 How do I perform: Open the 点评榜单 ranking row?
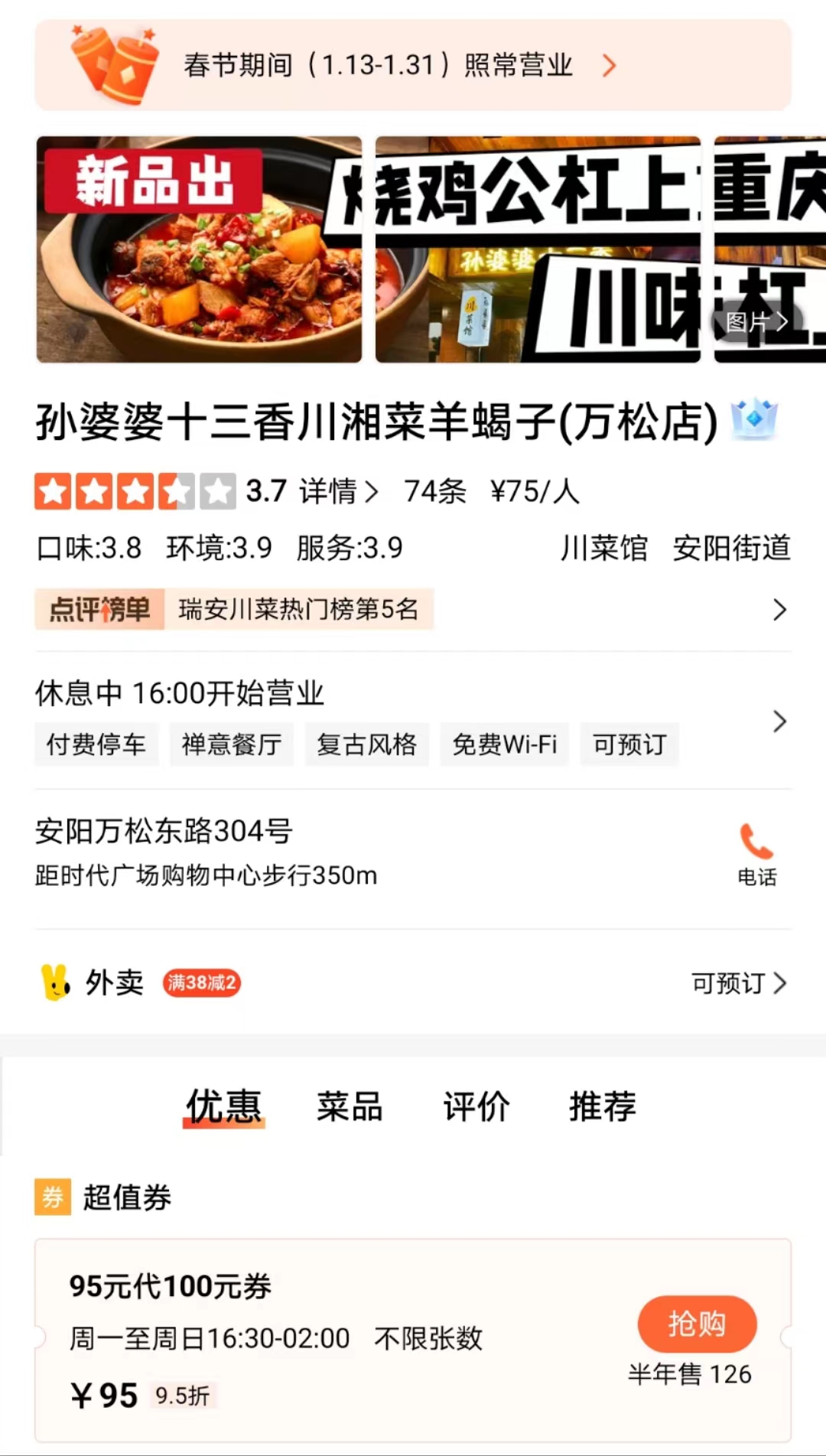[x=413, y=609]
